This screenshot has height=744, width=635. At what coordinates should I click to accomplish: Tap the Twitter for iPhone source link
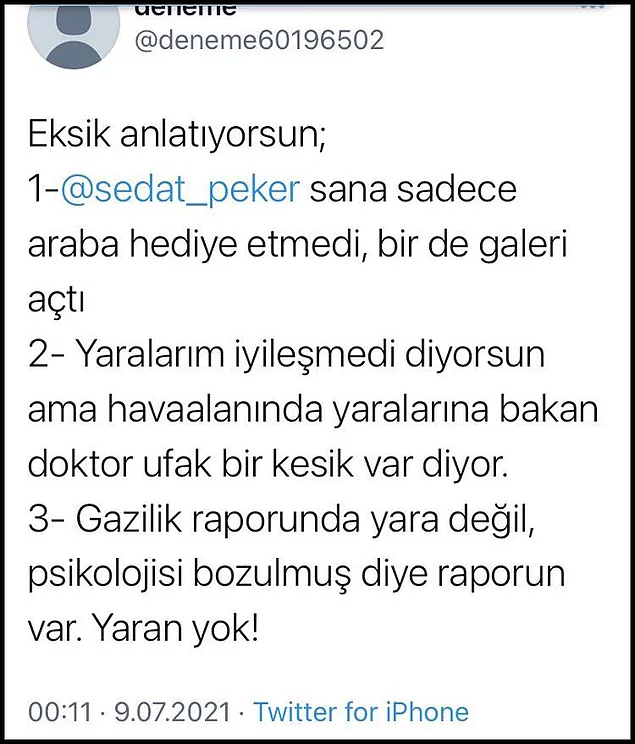(x=361, y=712)
